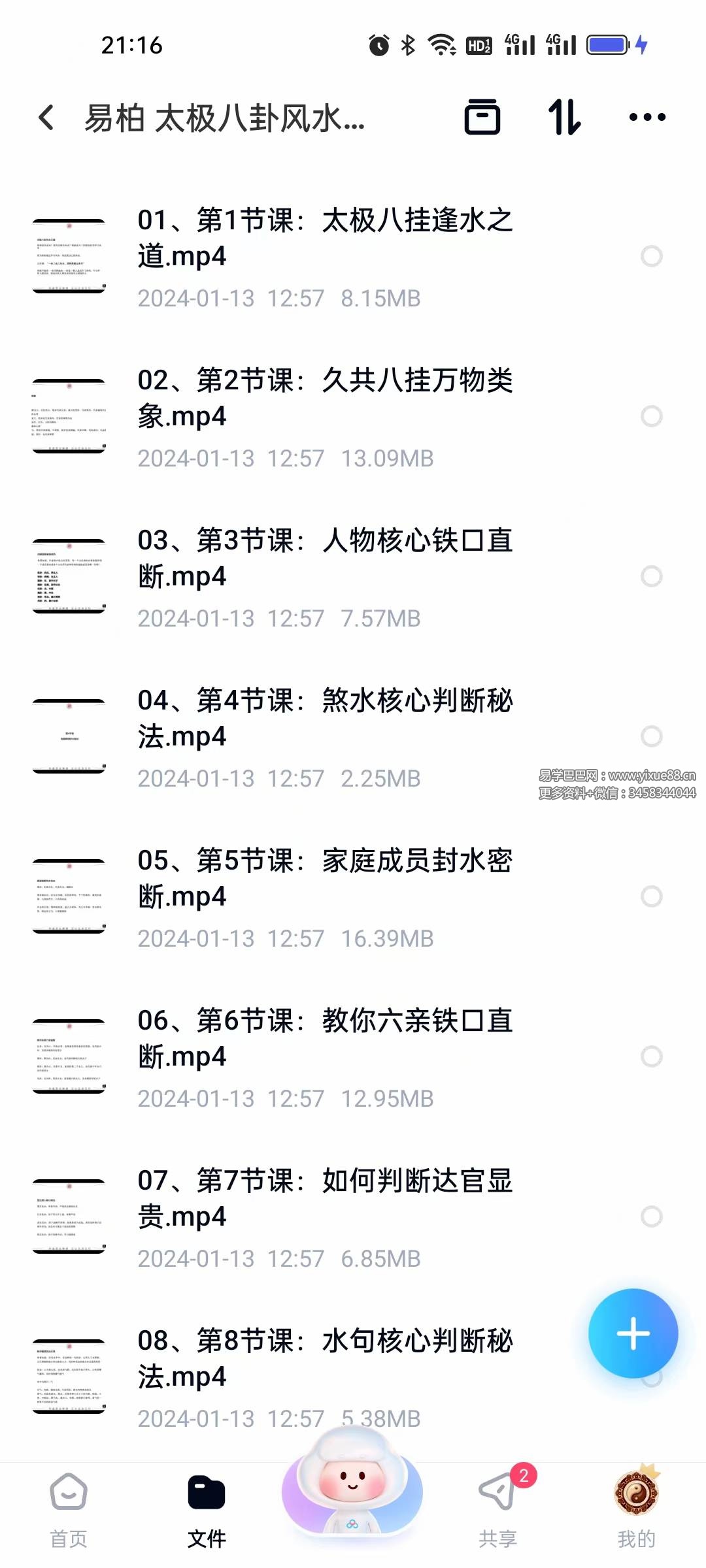This screenshot has width=706, height=1568.
Task: Go back from the 易柏 太极八卦风水 folder
Action: coord(46,118)
